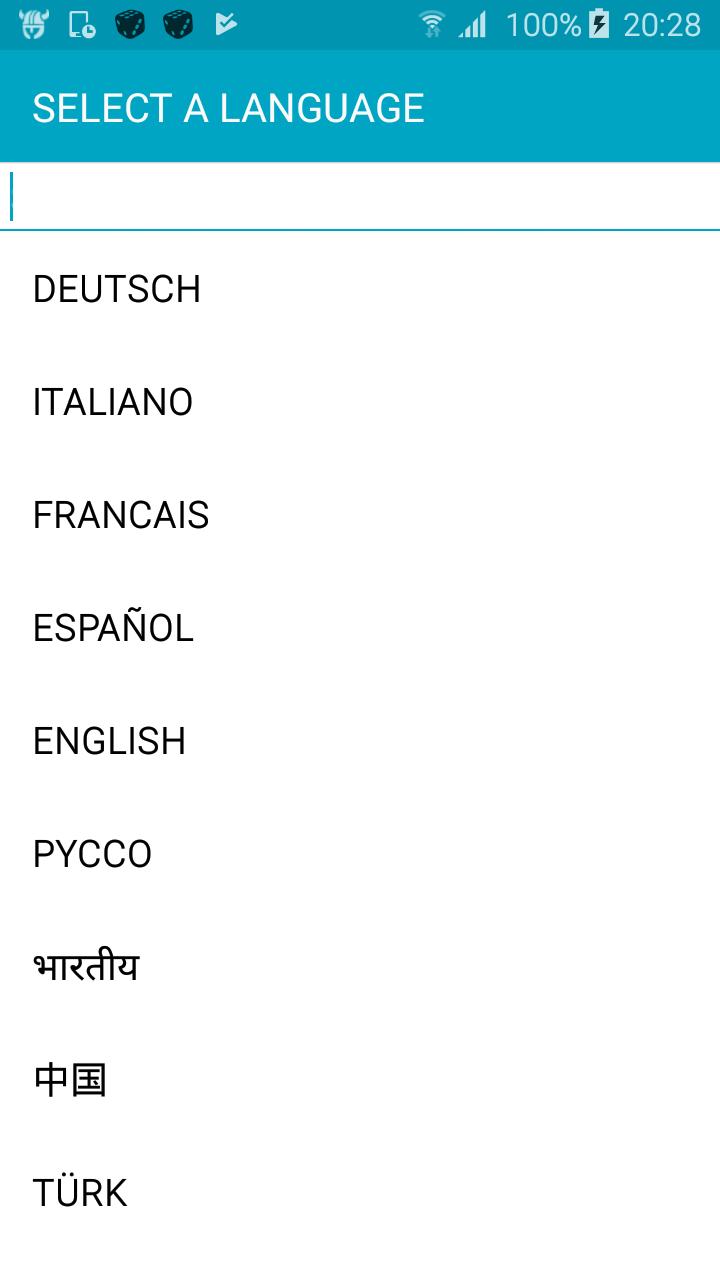Focus the language search text field
The width and height of the screenshot is (720, 1280).
(360, 197)
